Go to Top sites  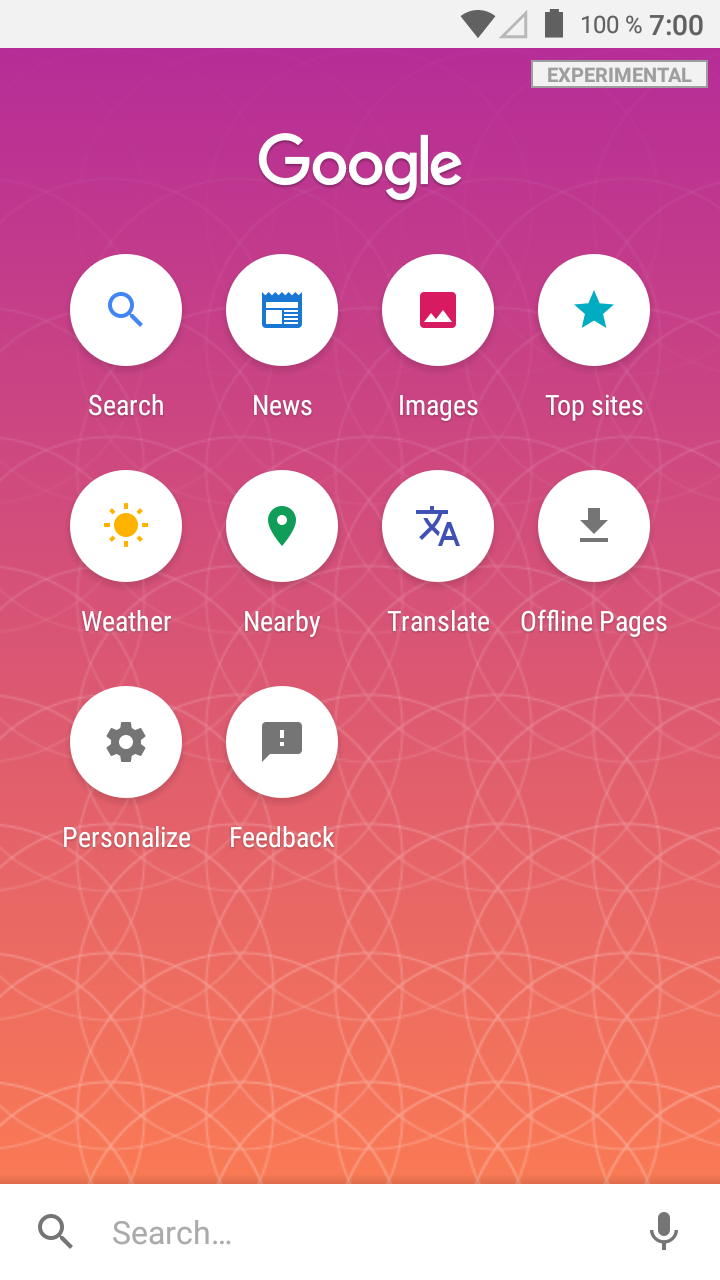click(594, 310)
